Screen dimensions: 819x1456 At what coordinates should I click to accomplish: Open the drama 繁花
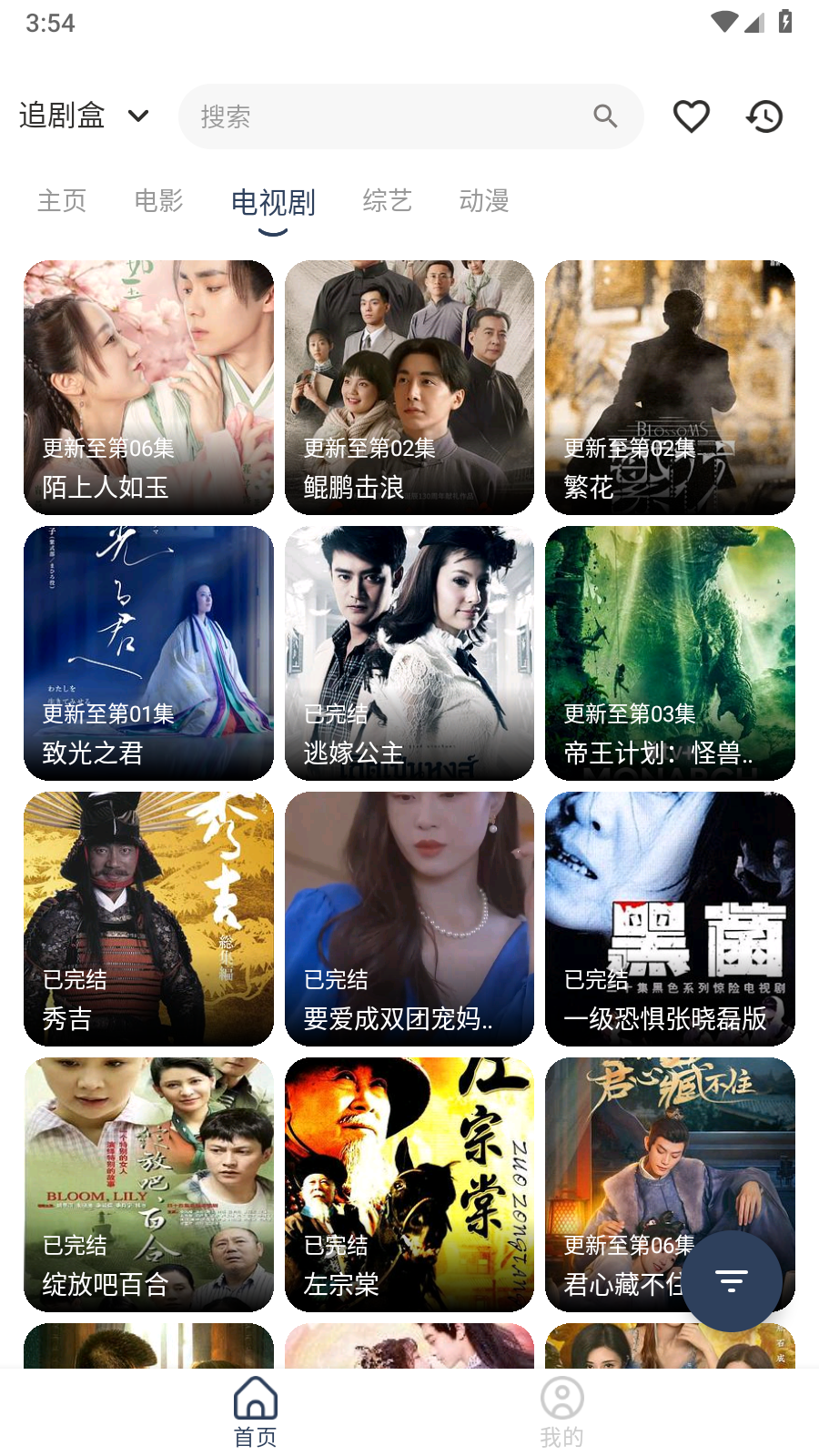click(670, 387)
